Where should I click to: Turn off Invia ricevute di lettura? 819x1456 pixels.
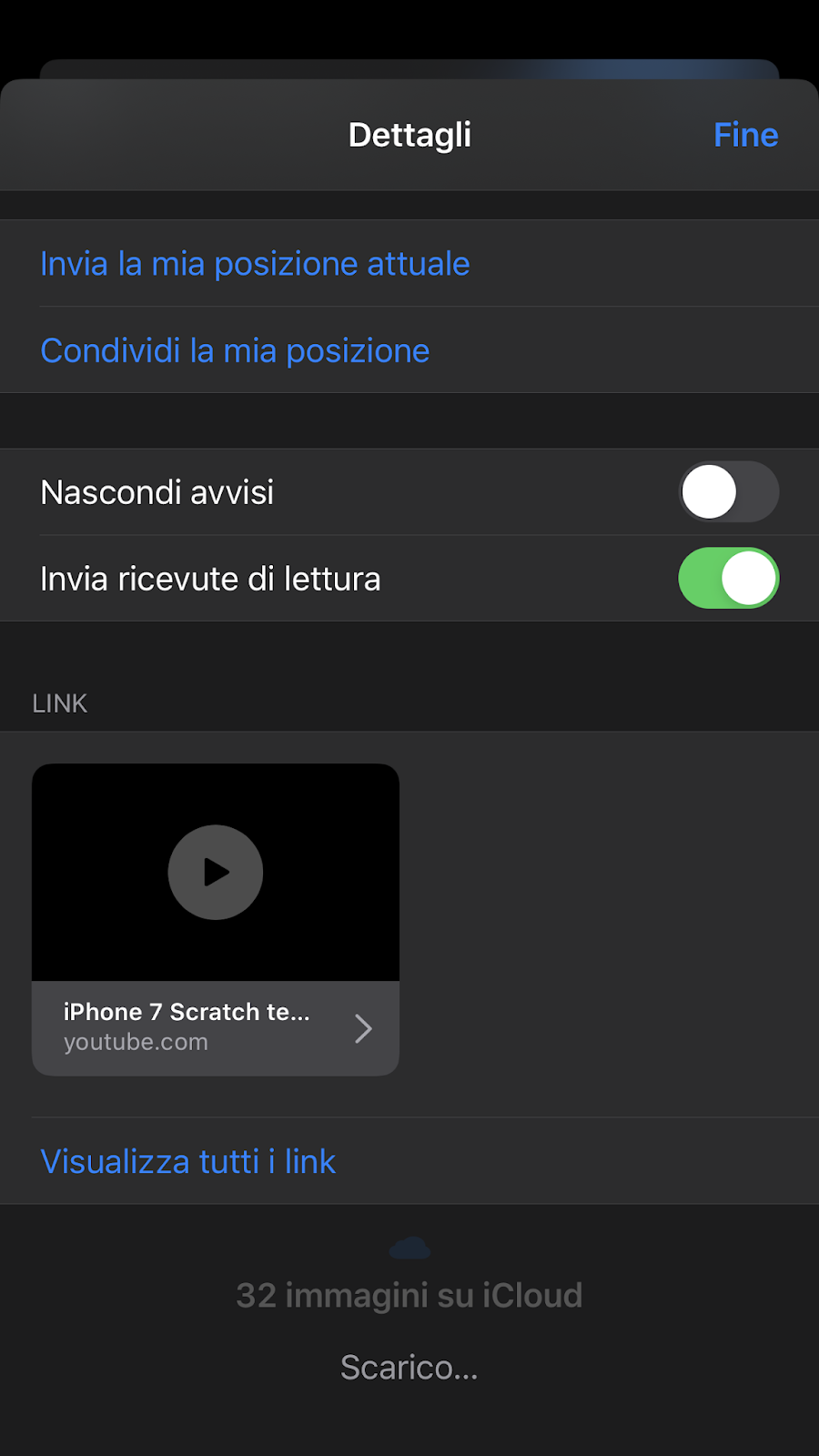pyautogui.click(x=728, y=579)
